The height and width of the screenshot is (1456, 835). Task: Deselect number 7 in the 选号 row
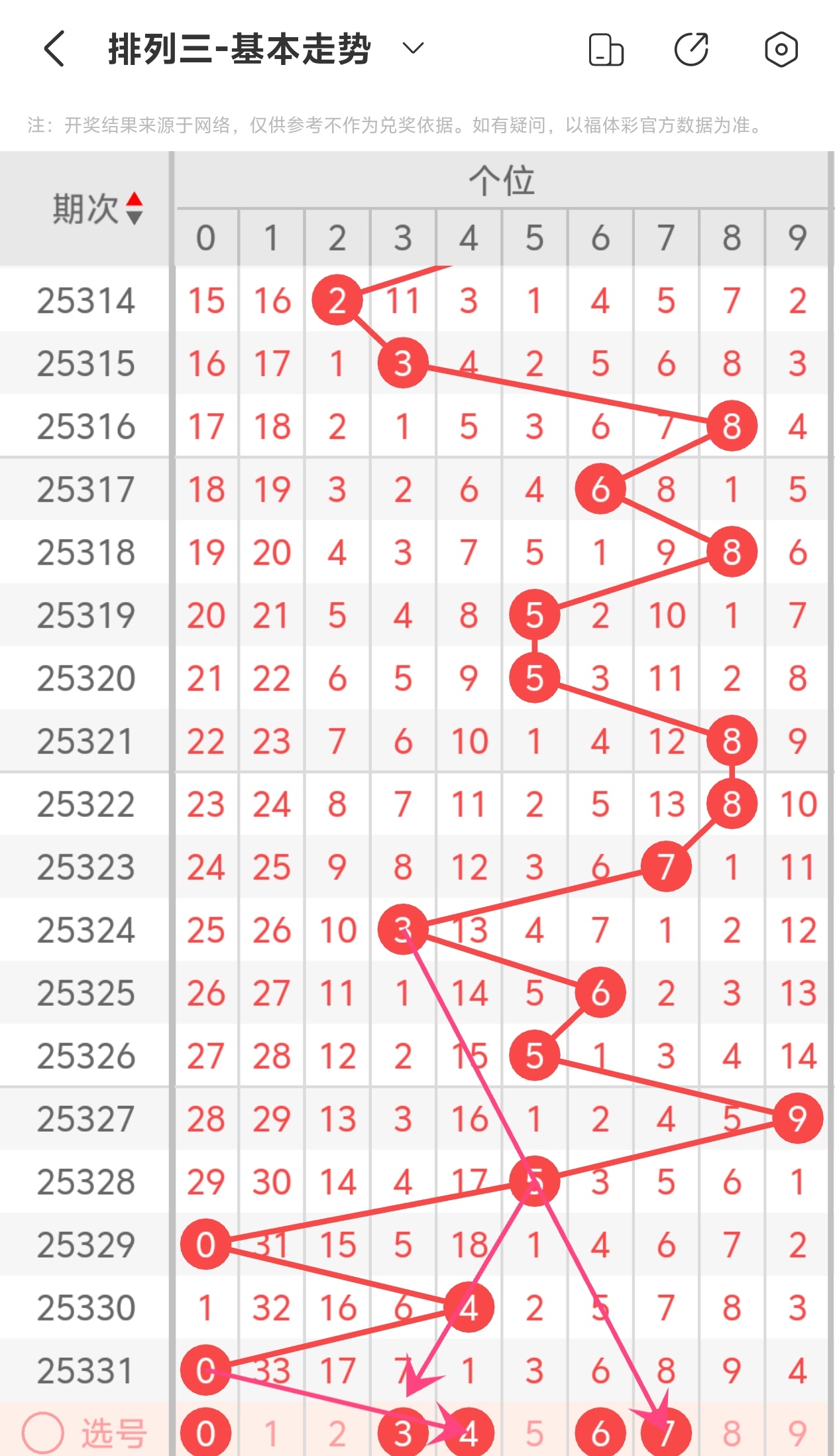click(x=666, y=1433)
